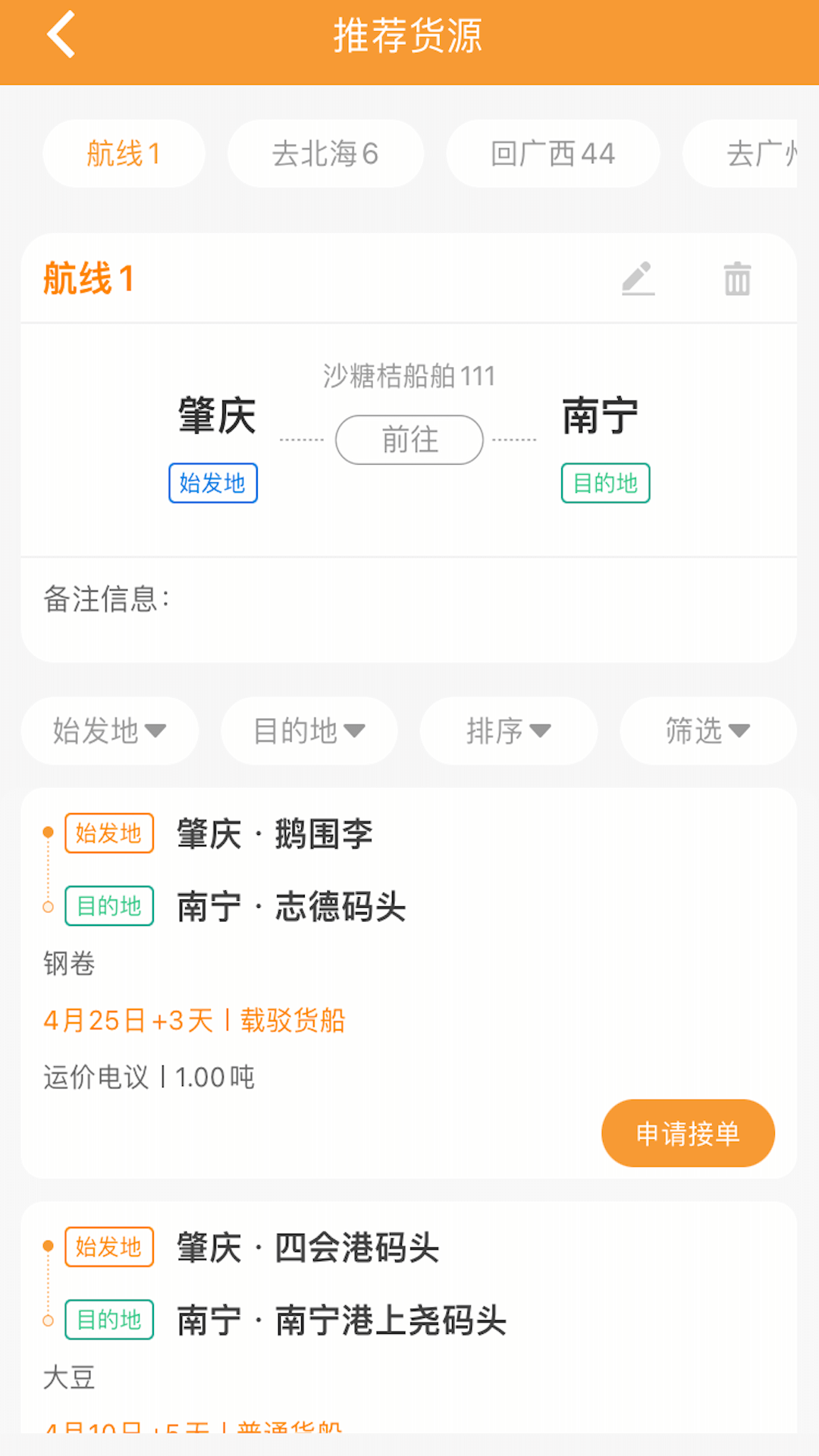This screenshot has height=1456, width=819.
Task: Edit route 航线1 with the pencil icon
Action: pyautogui.click(x=638, y=278)
